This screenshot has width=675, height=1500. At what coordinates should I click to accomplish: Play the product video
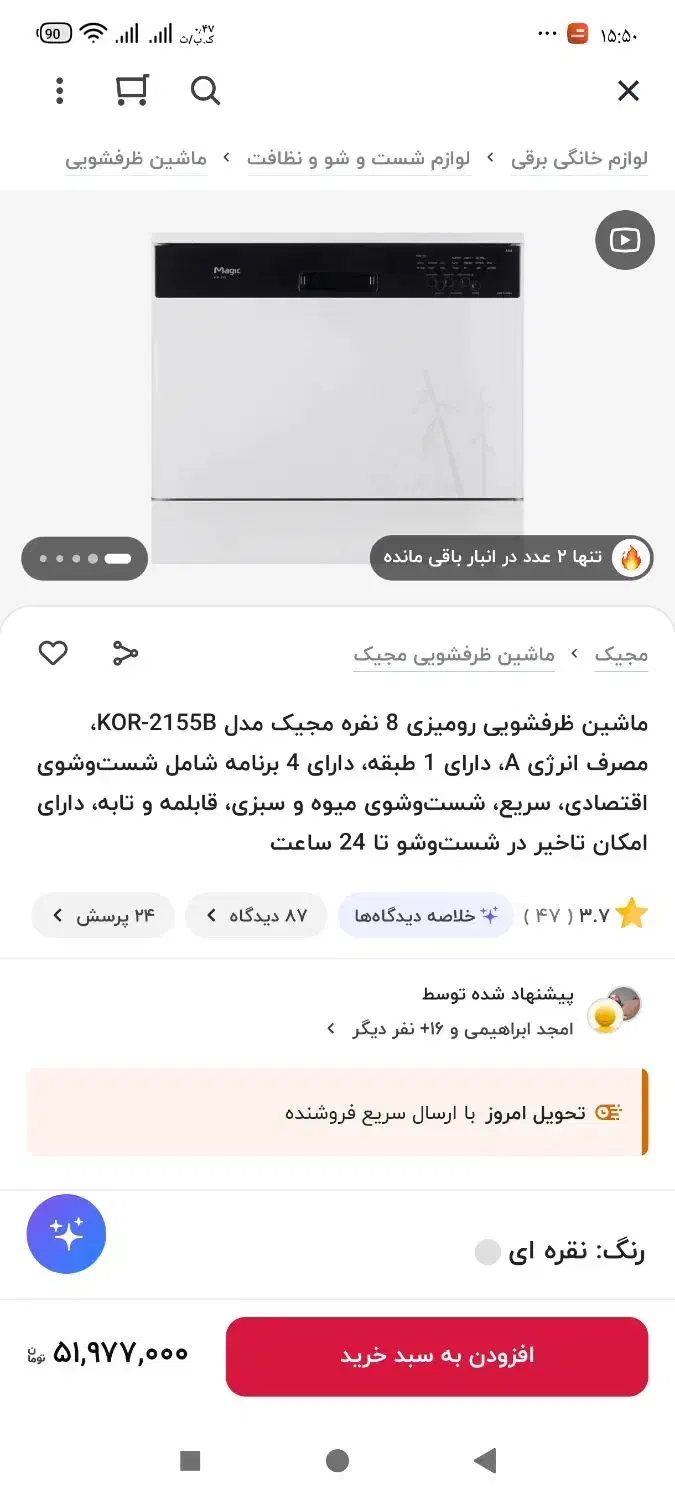pos(625,240)
